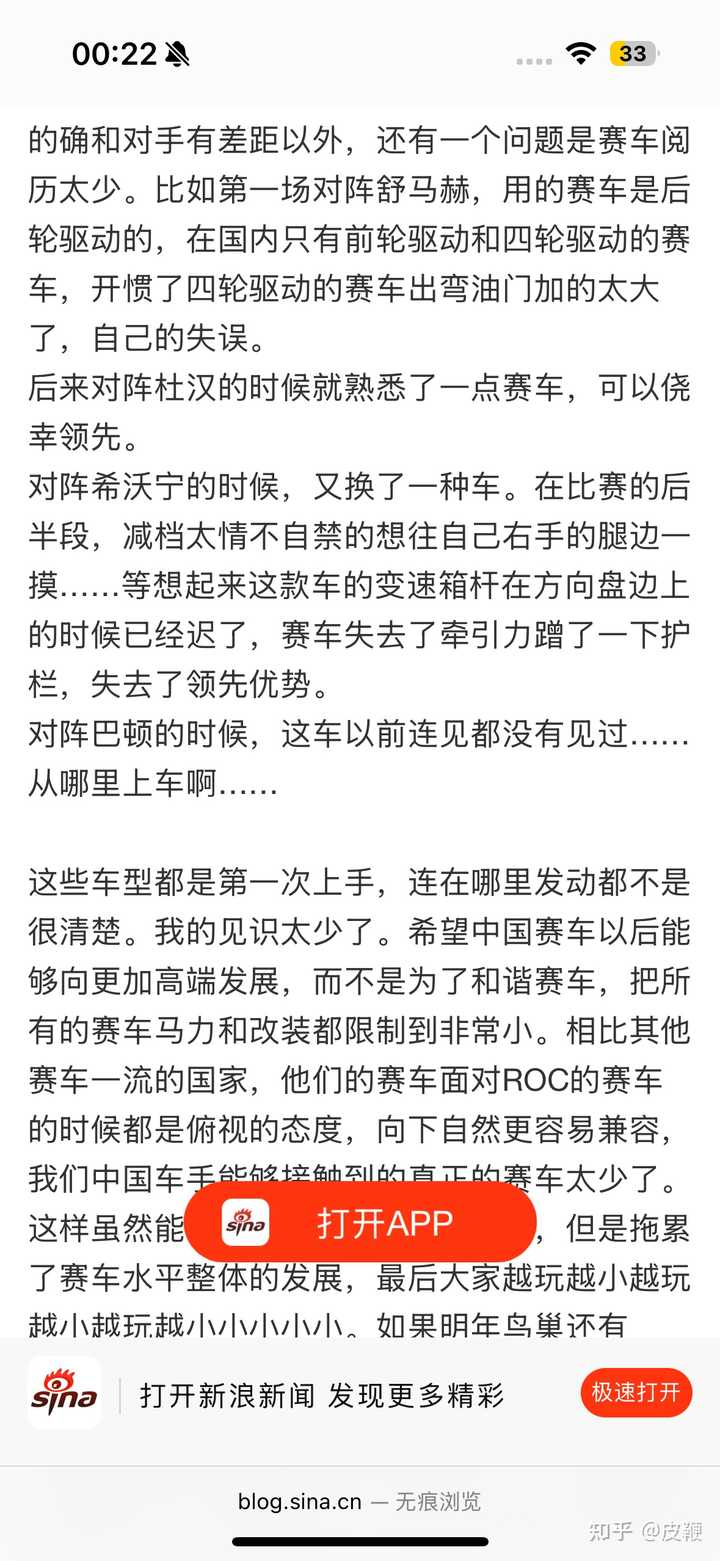Tap the 极速打开 button in the Sina banner
720x1561 pixels.
point(636,1392)
